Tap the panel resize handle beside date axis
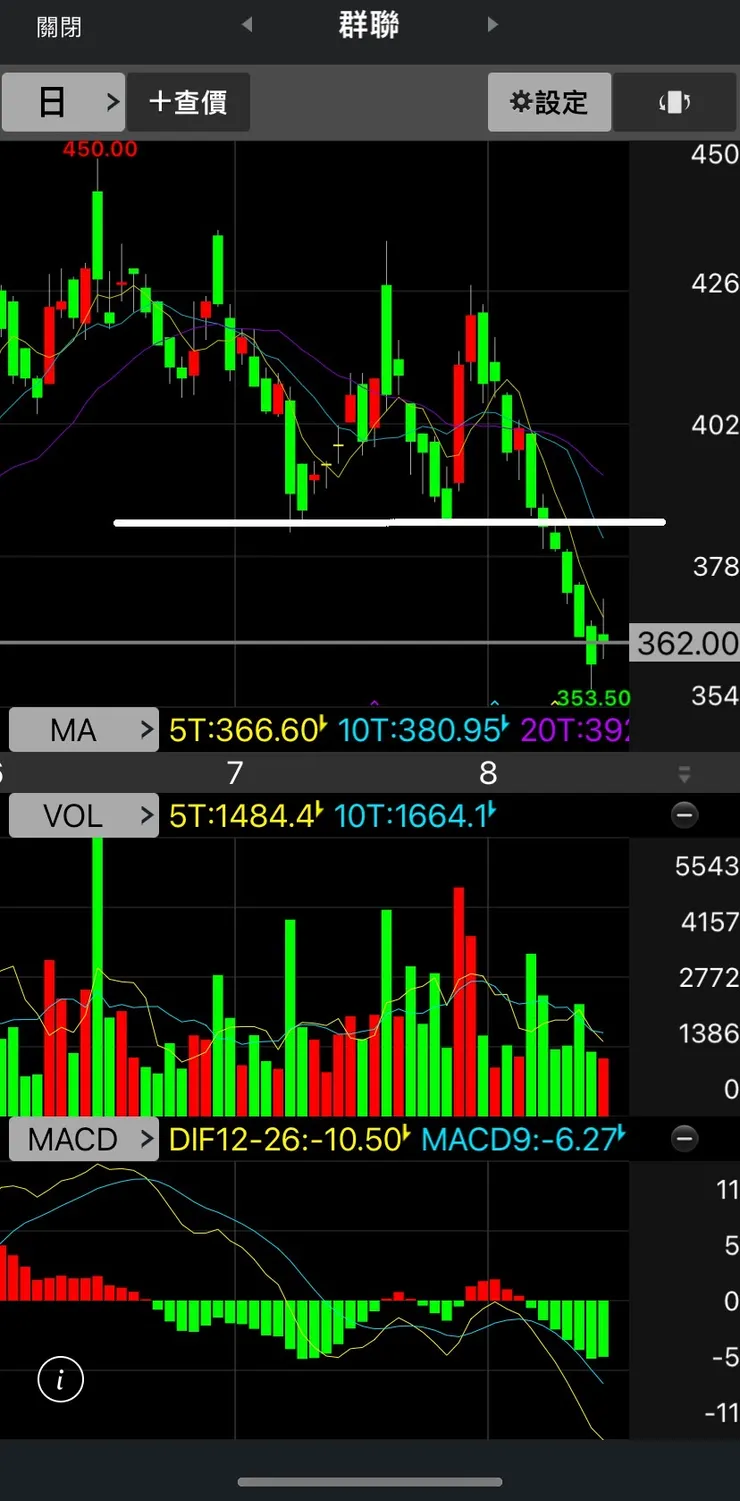Screen dimensions: 740x1501 coord(685,774)
